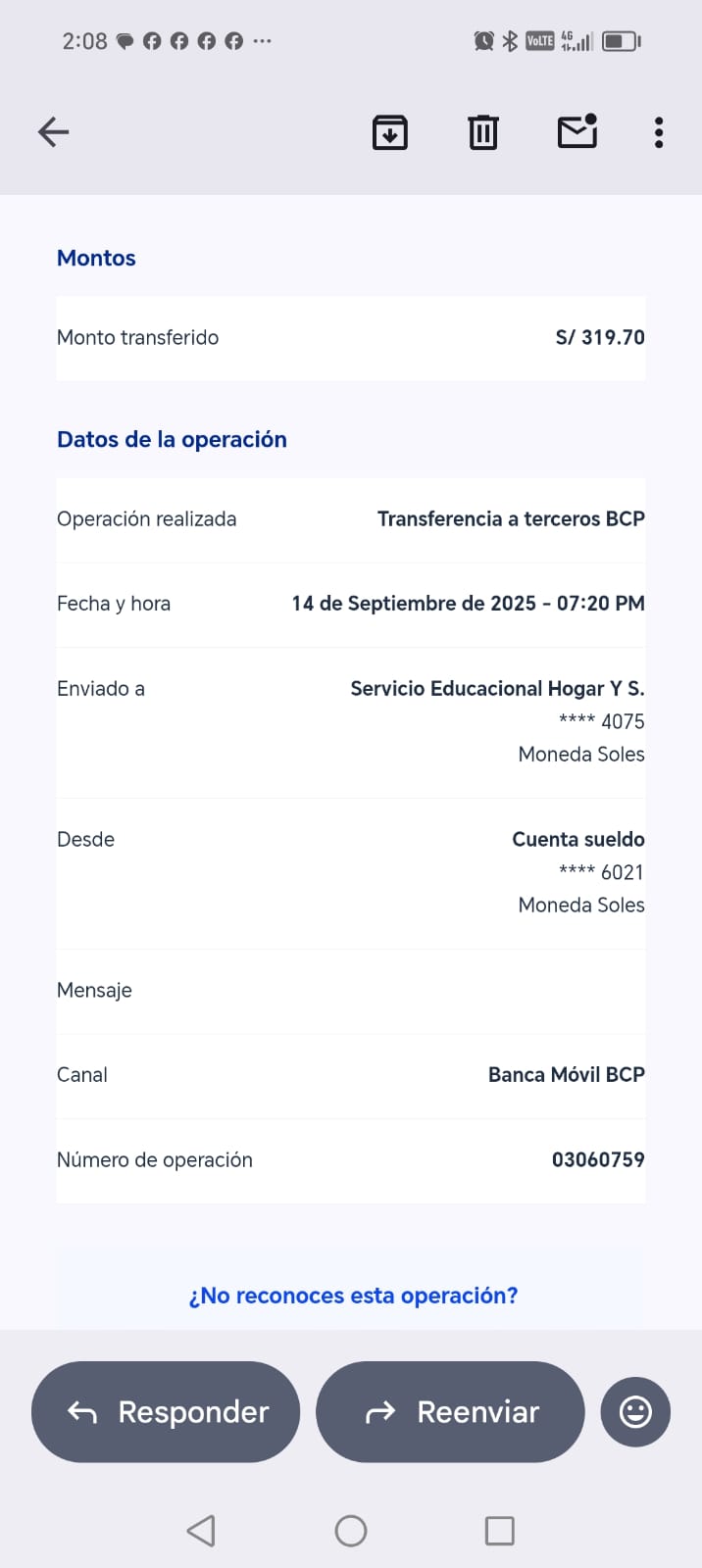Tap the system home button

tap(351, 1531)
